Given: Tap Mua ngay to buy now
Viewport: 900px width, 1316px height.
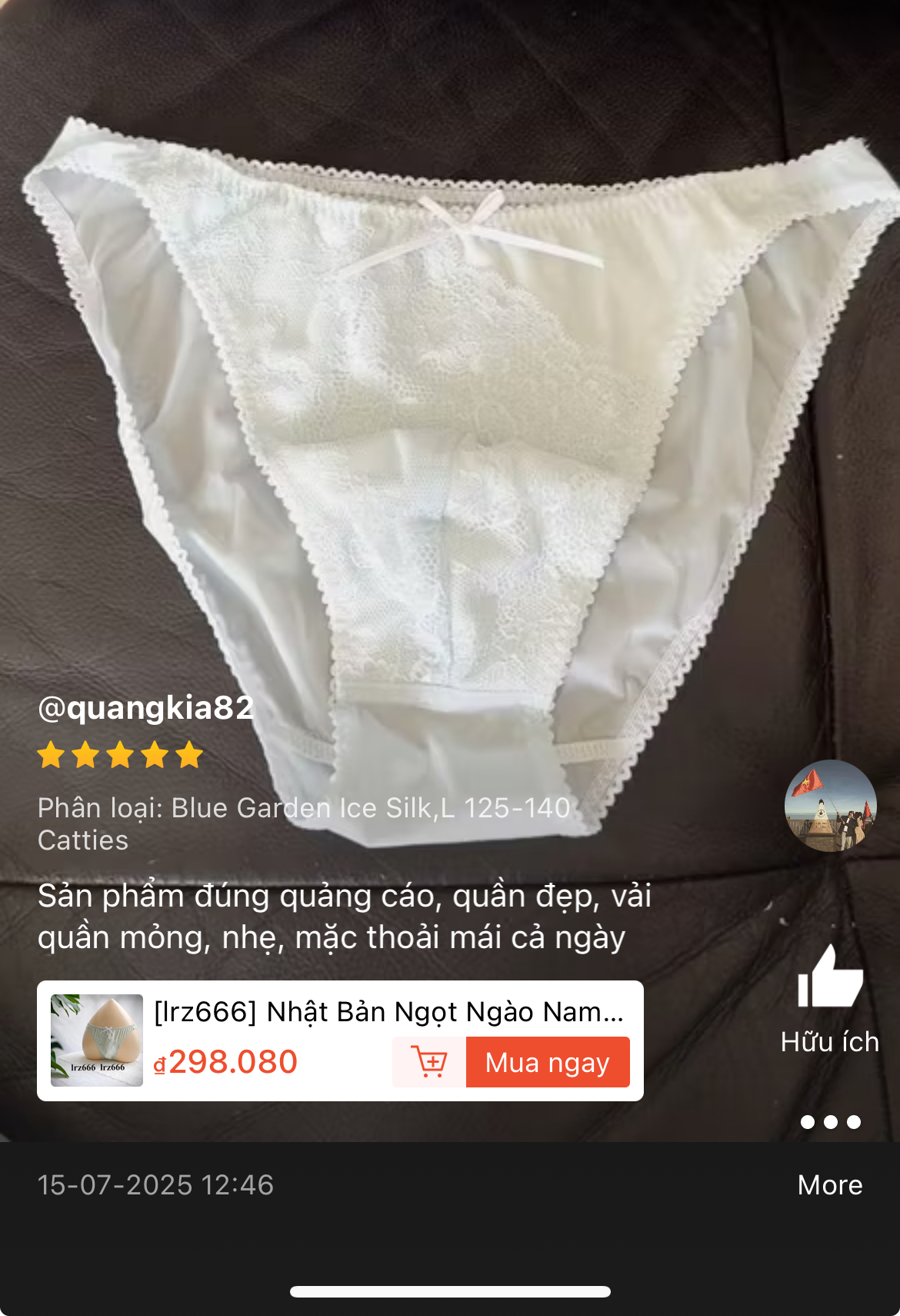Looking at the screenshot, I should [547, 1063].
